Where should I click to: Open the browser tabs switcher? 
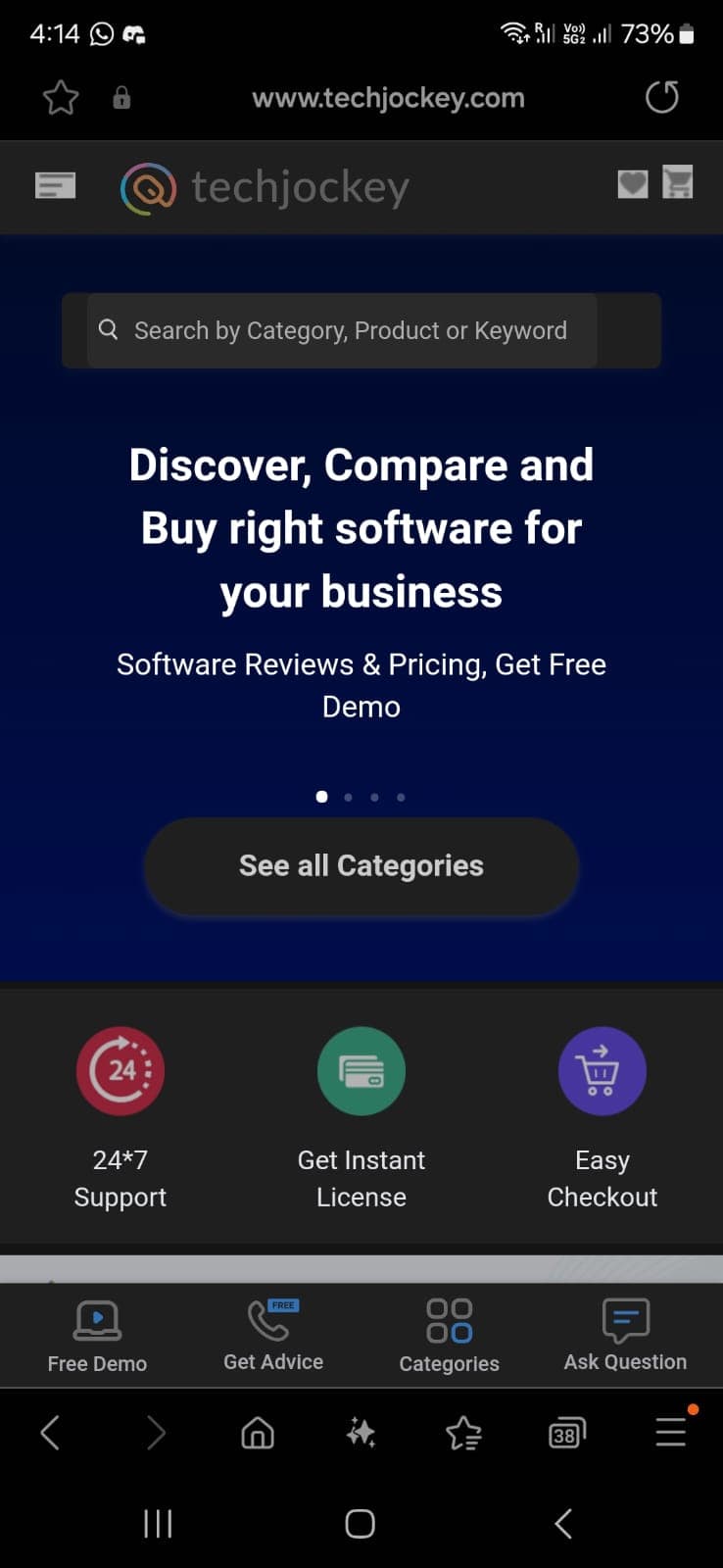[566, 1435]
